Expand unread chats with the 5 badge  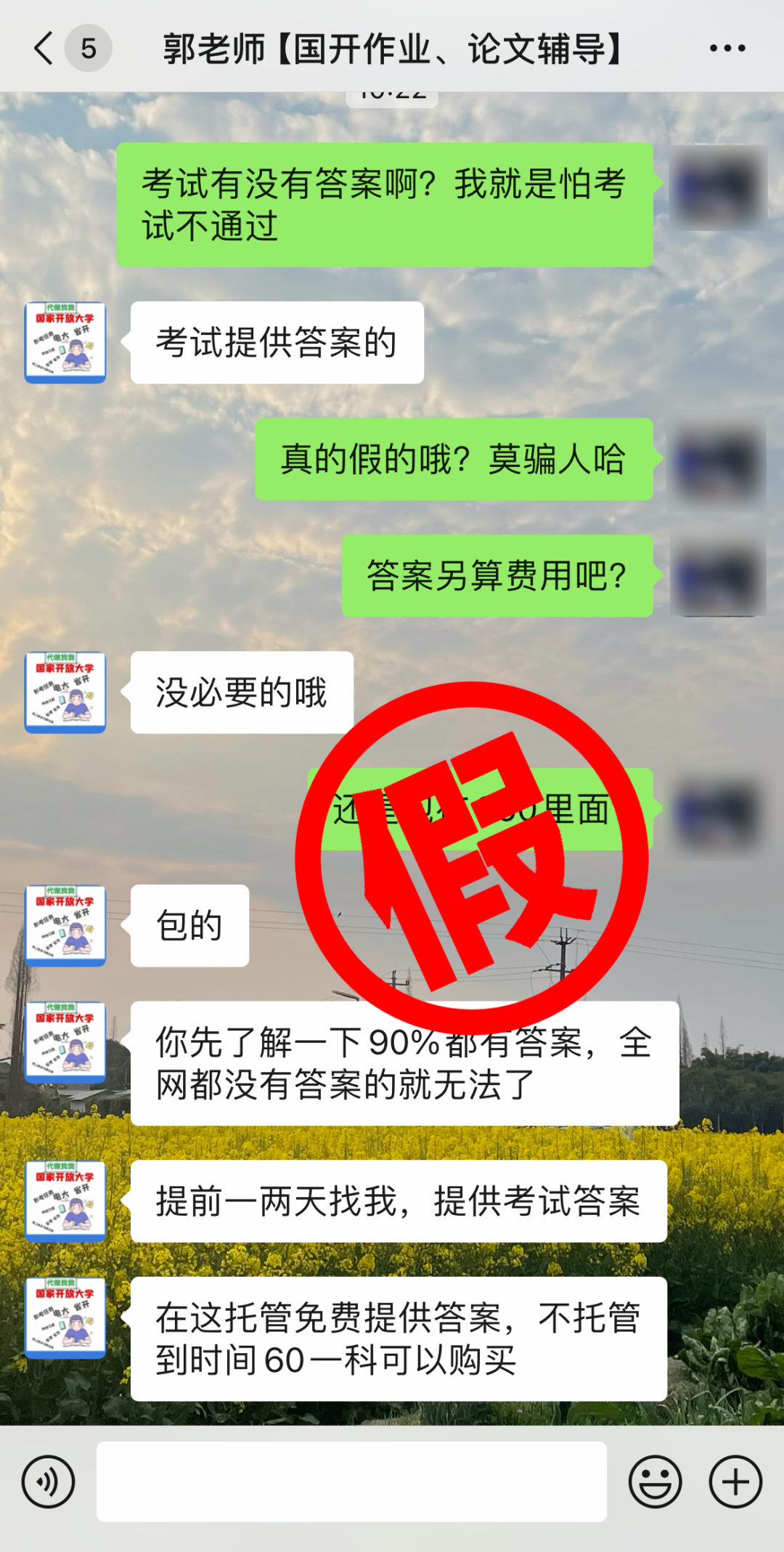click(x=87, y=46)
